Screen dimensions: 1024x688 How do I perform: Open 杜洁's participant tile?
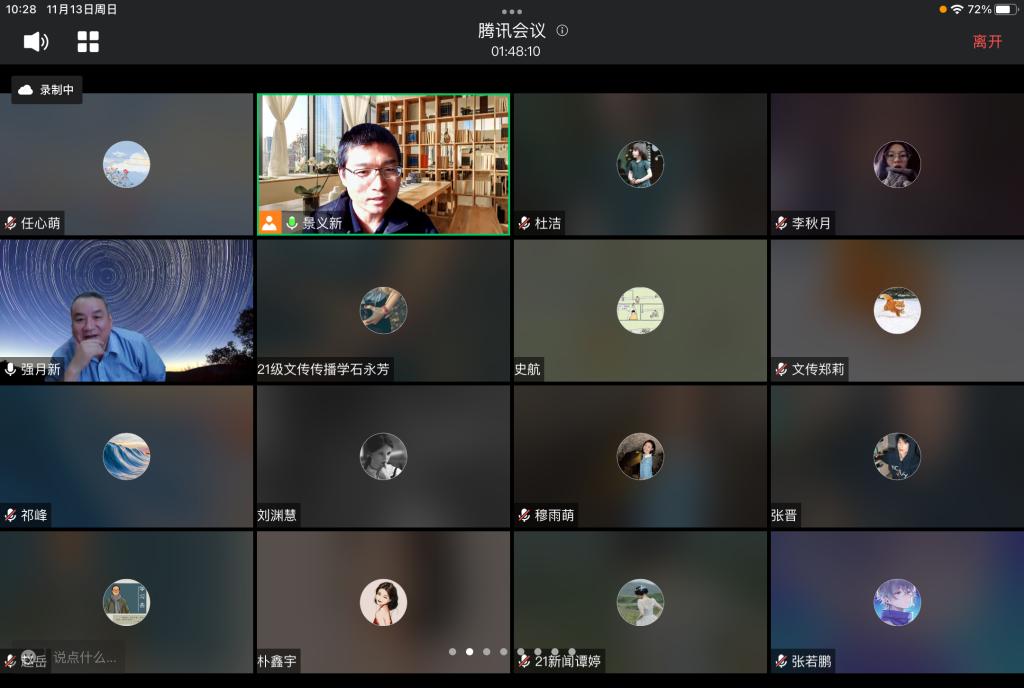[640, 164]
